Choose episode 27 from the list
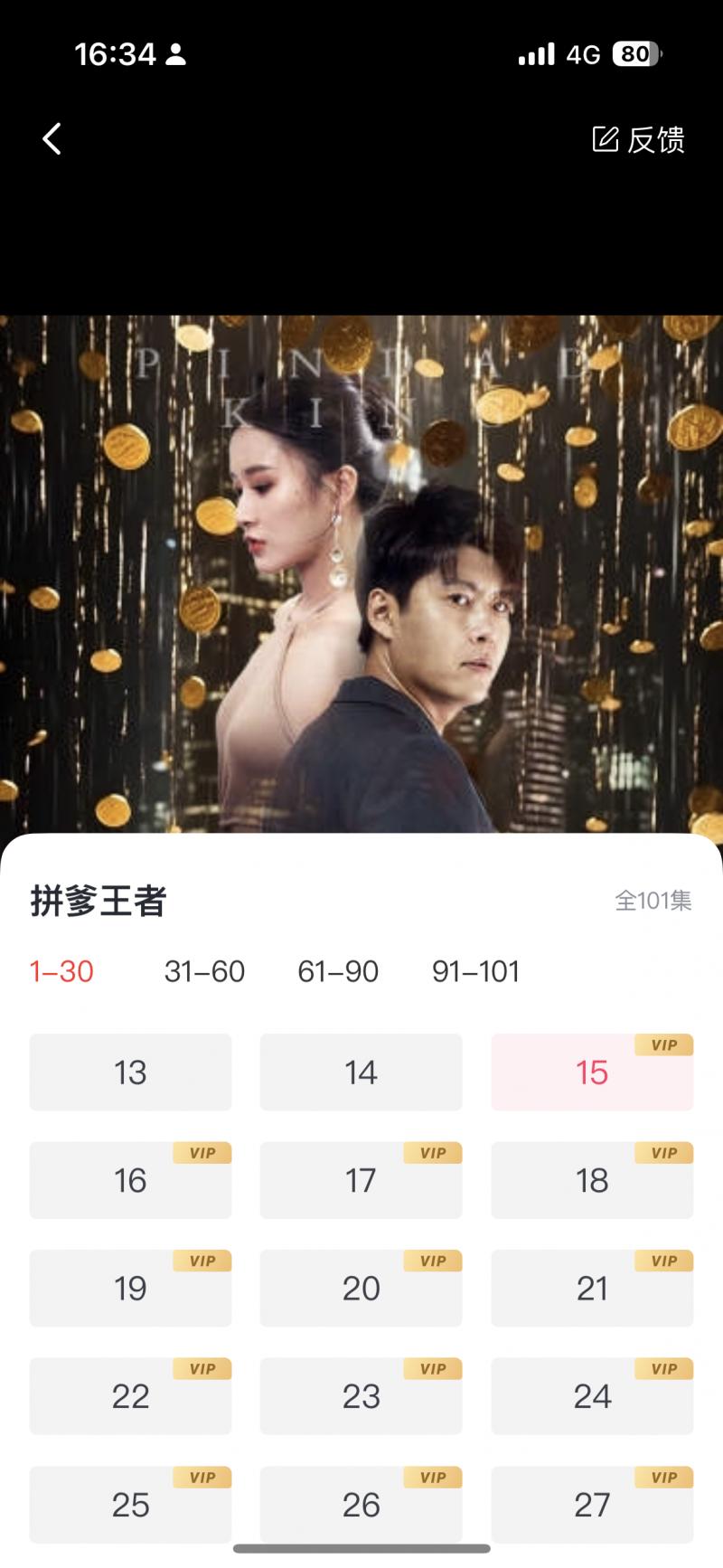 (x=592, y=1505)
